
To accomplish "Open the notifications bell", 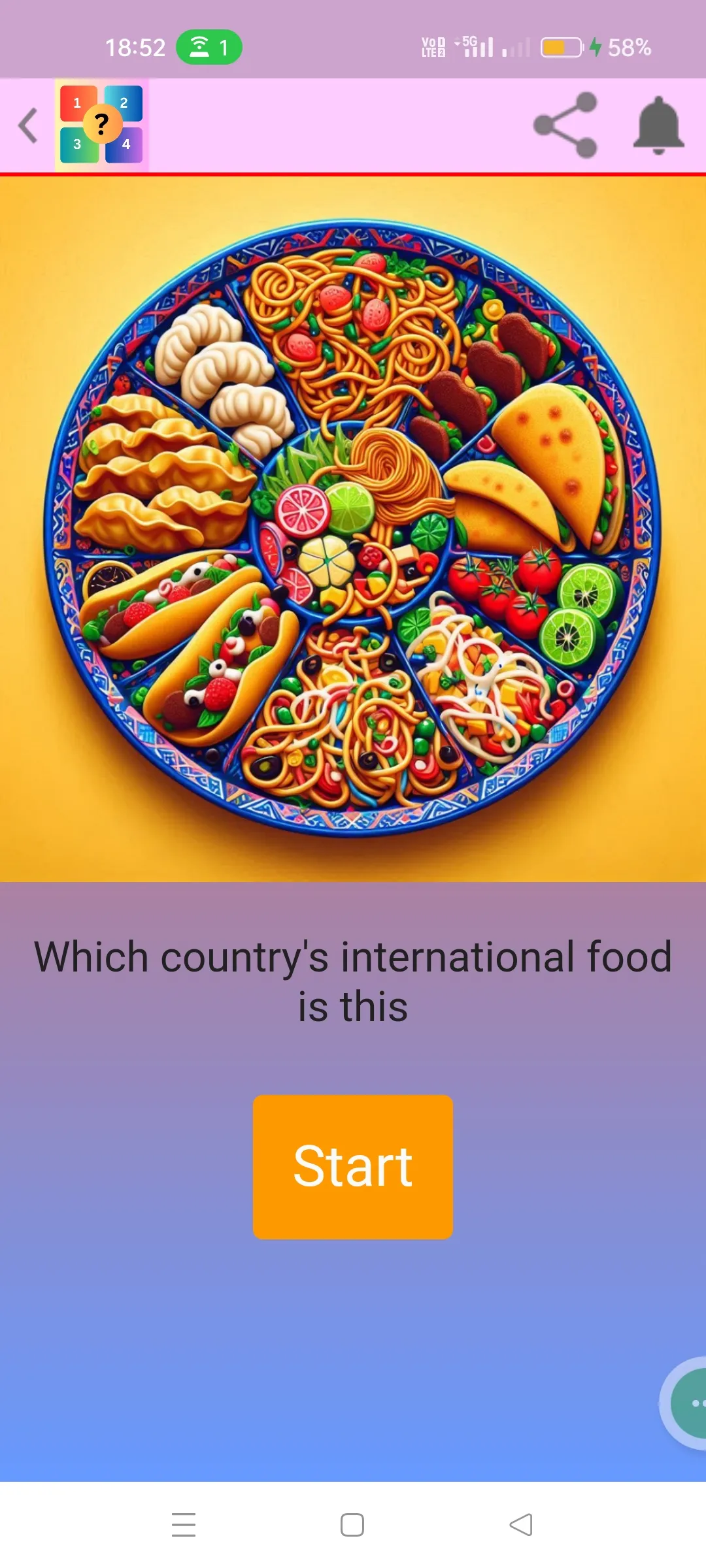I will 658,125.
